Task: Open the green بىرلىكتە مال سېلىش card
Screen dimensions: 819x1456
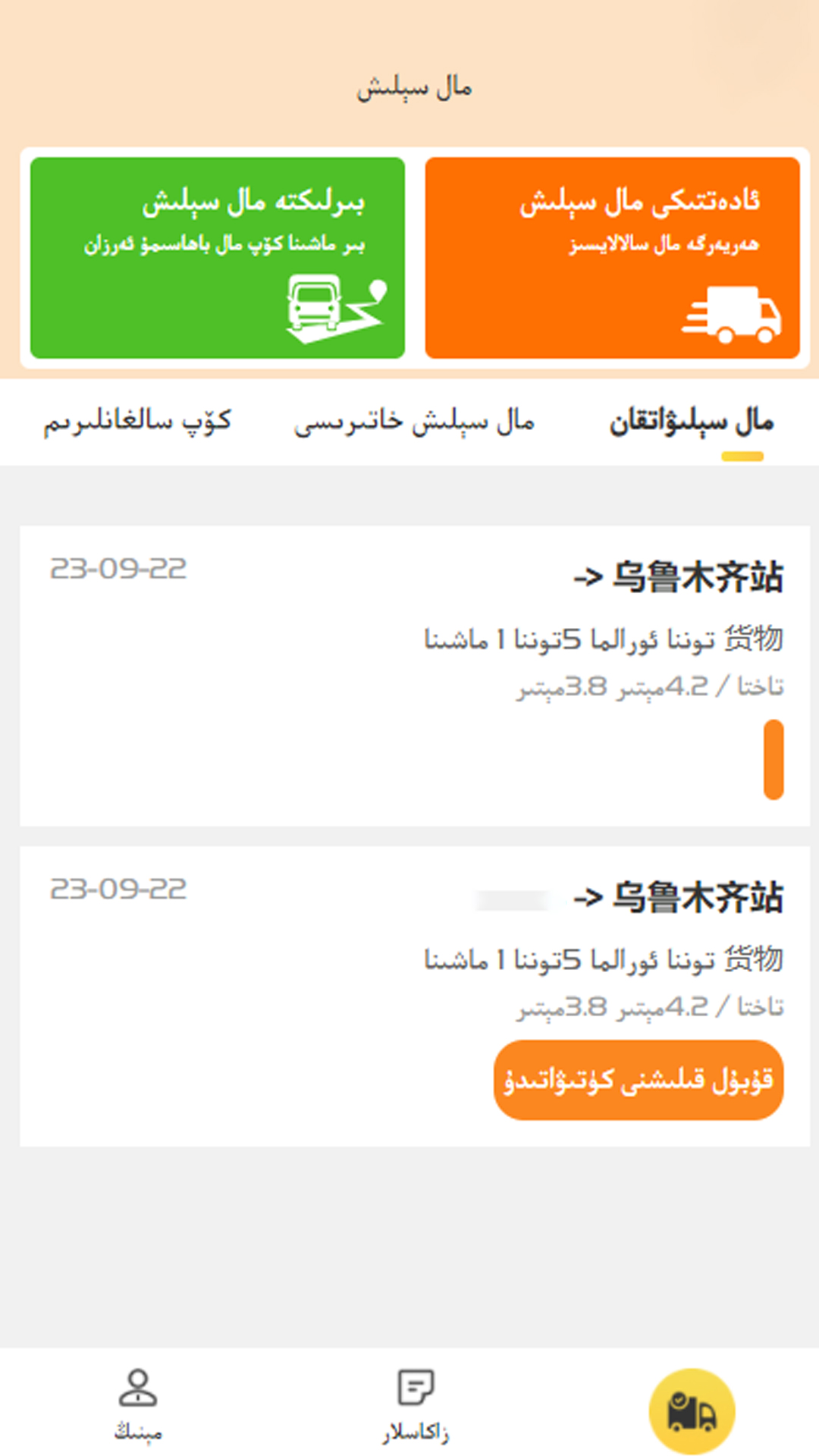Action: click(x=218, y=258)
